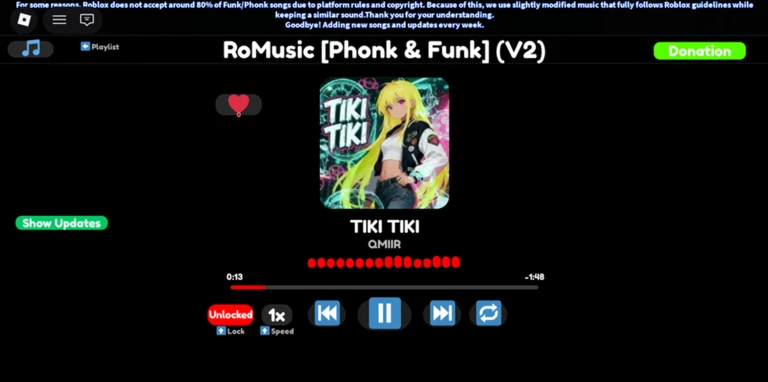Skip back to the previous track
The image size is (768, 382).
[327, 313]
